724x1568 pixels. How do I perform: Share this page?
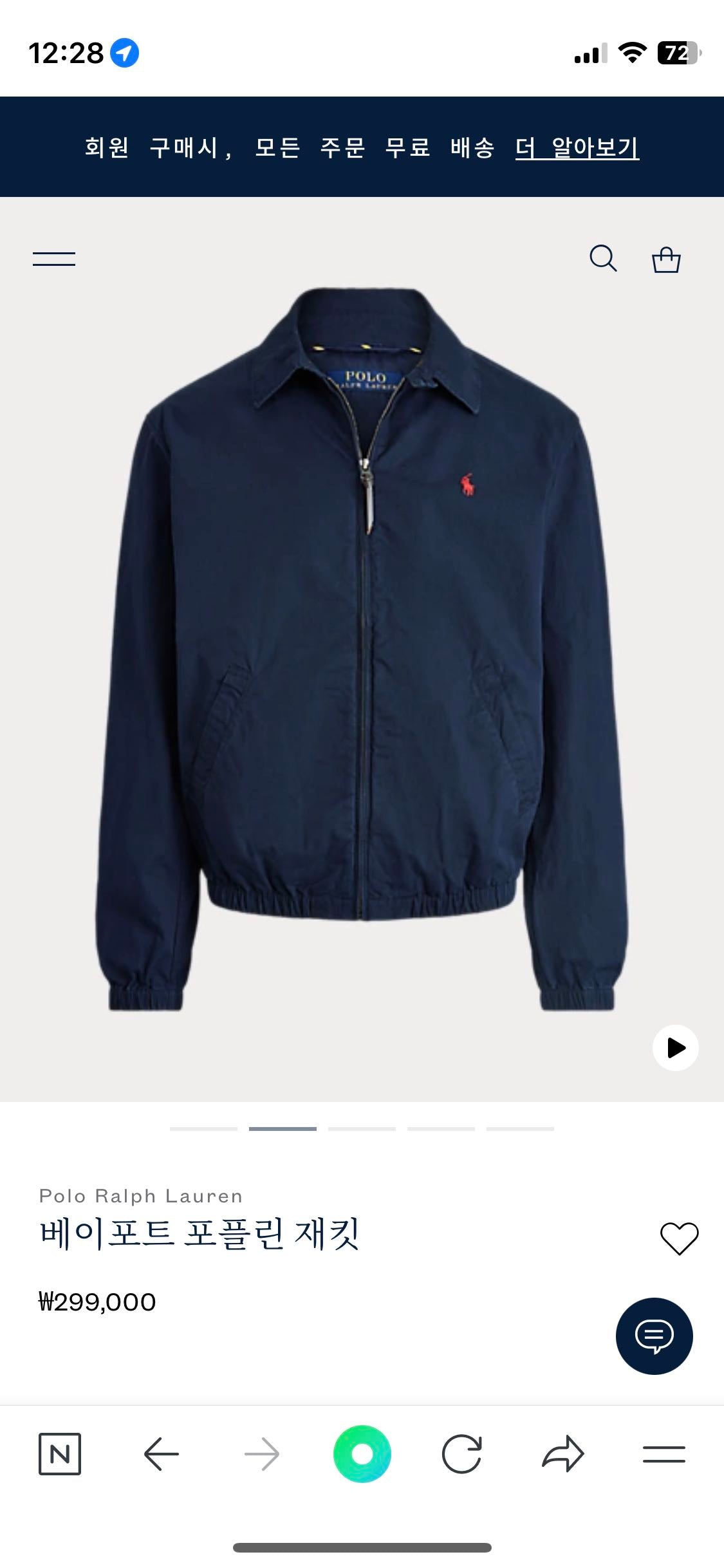tap(563, 1454)
